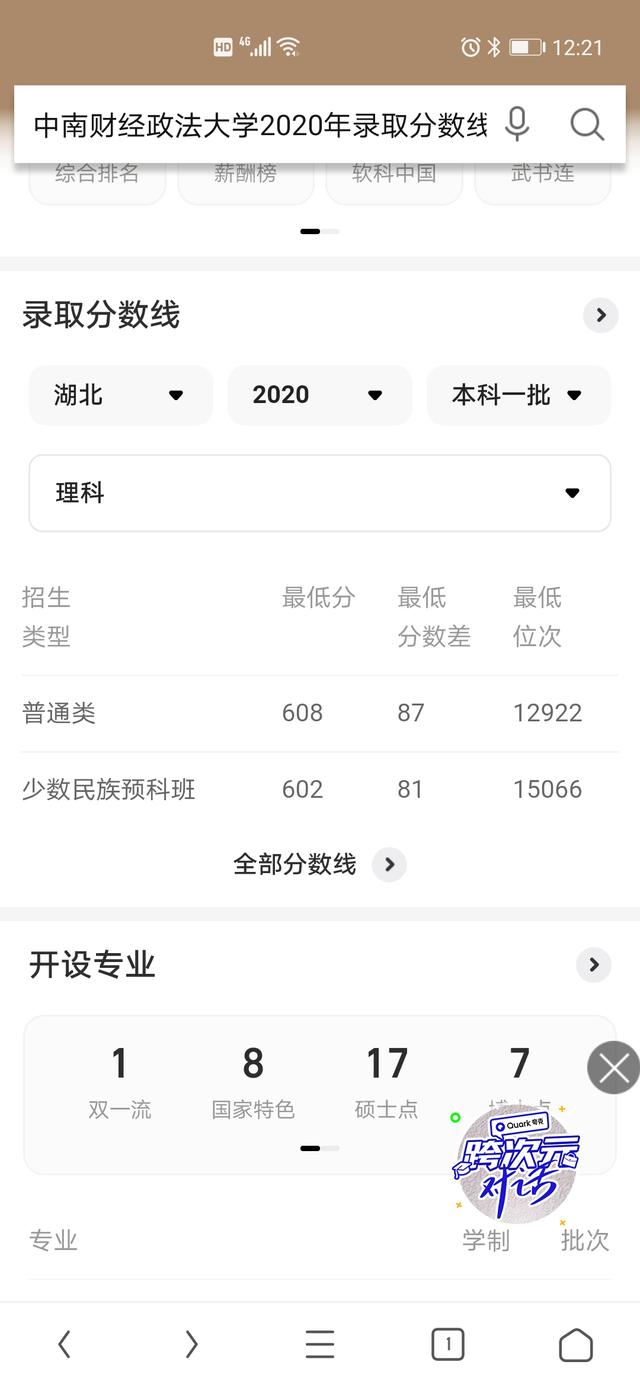Screen dimensions: 640x1387
Task: Change the 2020 year dropdown
Action: [320, 395]
